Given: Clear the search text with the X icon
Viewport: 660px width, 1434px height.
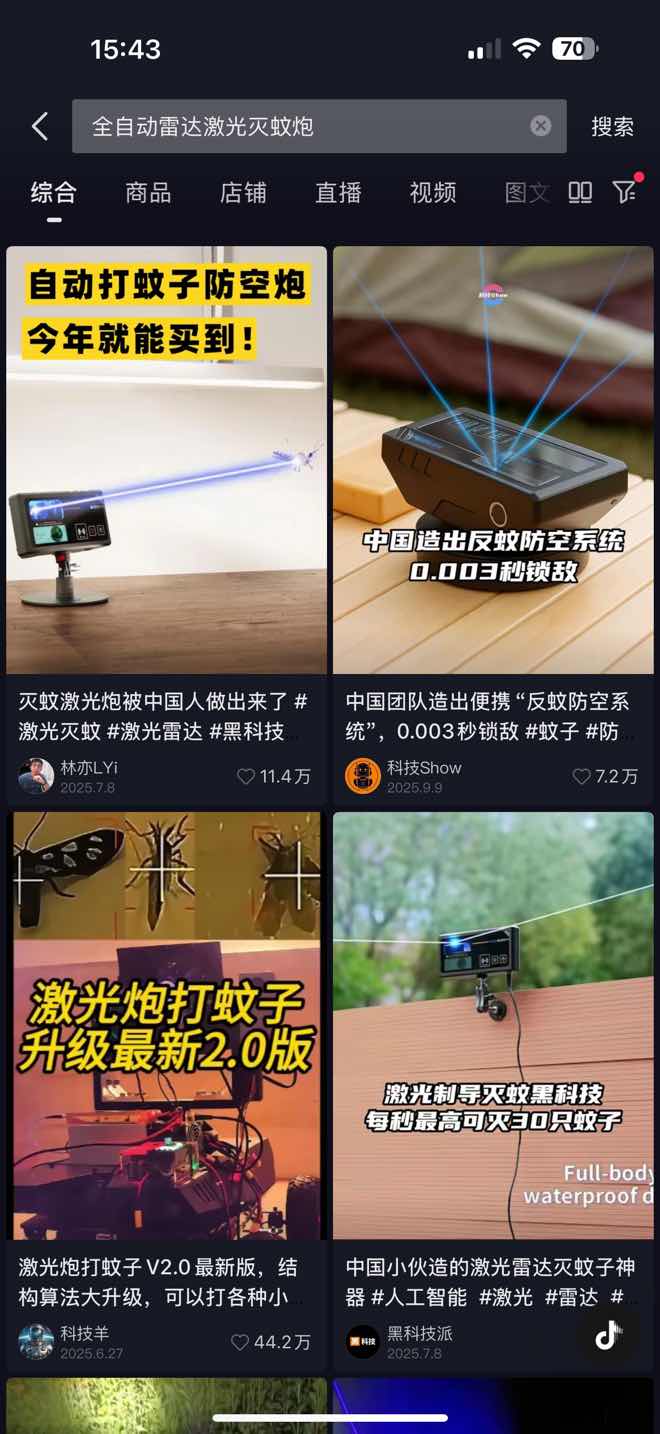Looking at the screenshot, I should (540, 126).
